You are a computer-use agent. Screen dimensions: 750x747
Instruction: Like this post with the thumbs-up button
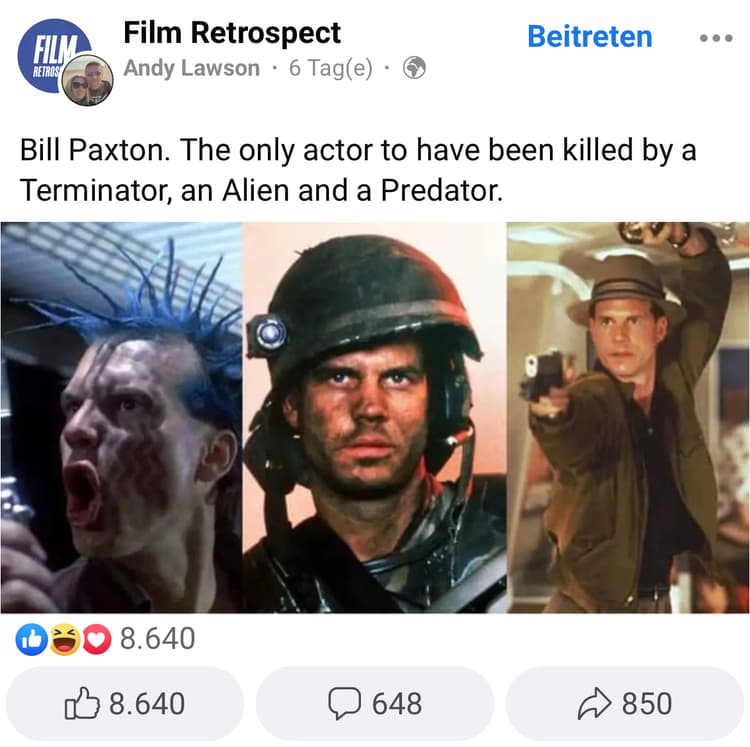[x=125, y=704]
